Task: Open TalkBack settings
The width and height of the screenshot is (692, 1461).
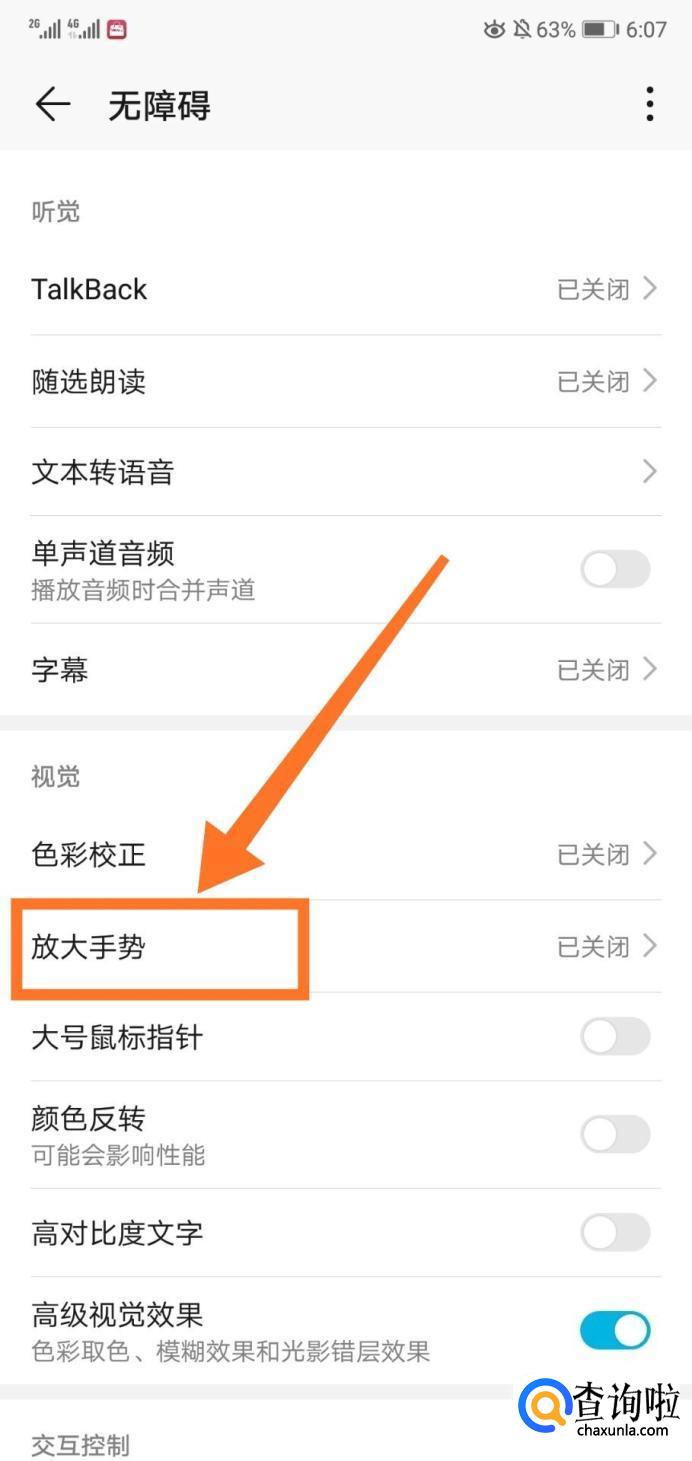Action: click(x=346, y=289)
